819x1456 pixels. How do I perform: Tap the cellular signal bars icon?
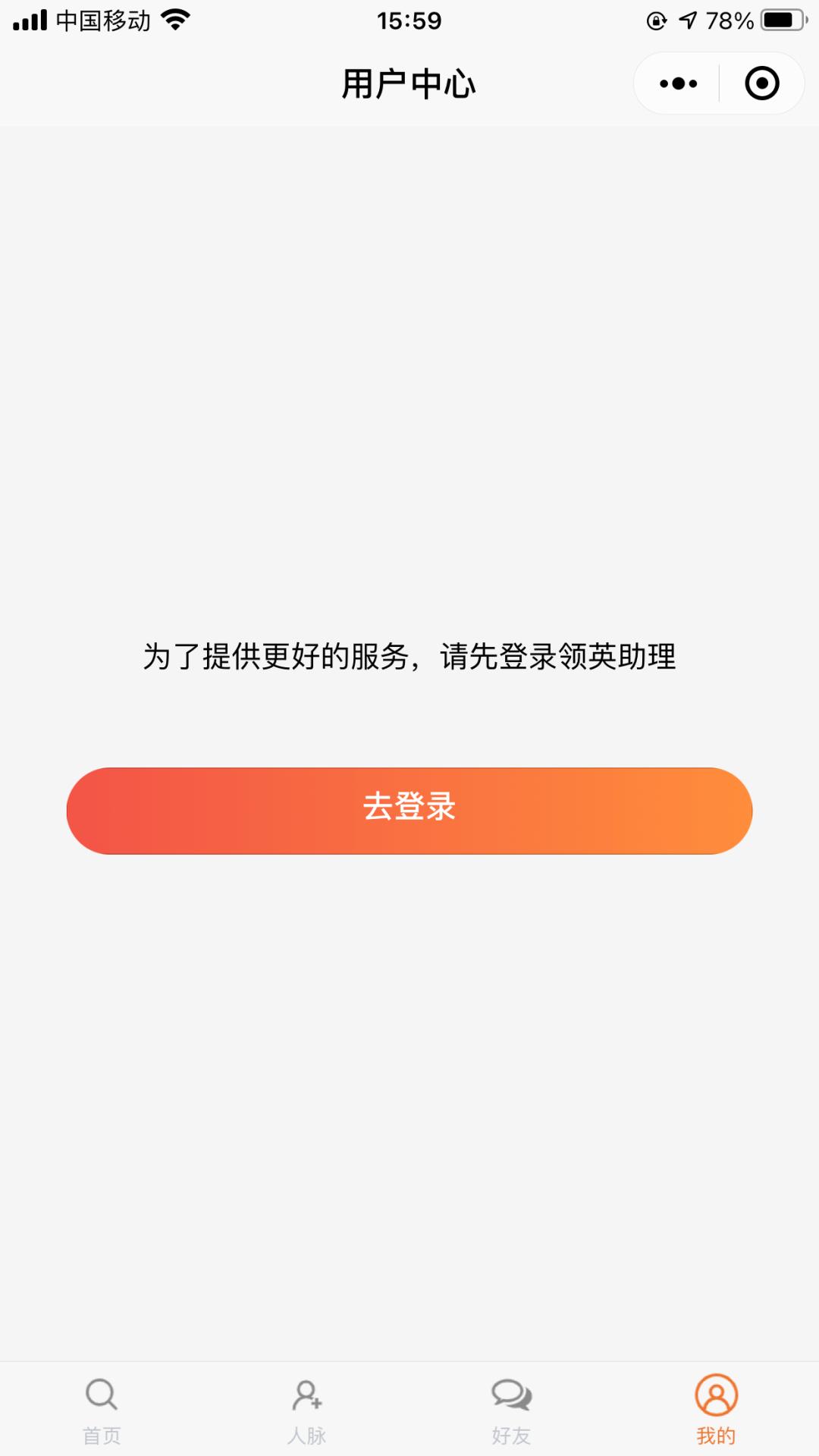[x=30, y=19]
